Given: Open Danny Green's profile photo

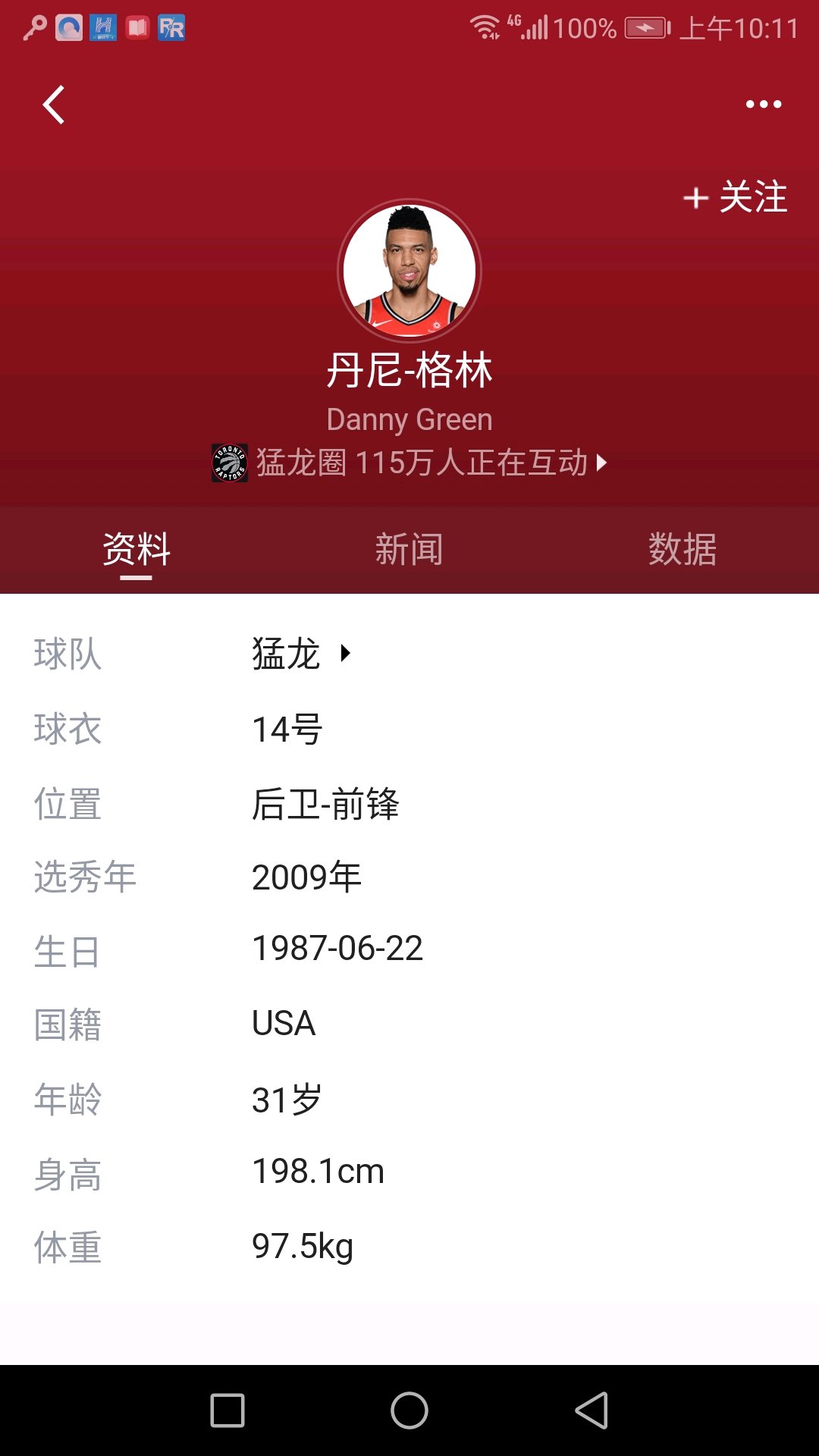Looking at the screenshot, I should (x=409, y=271).
